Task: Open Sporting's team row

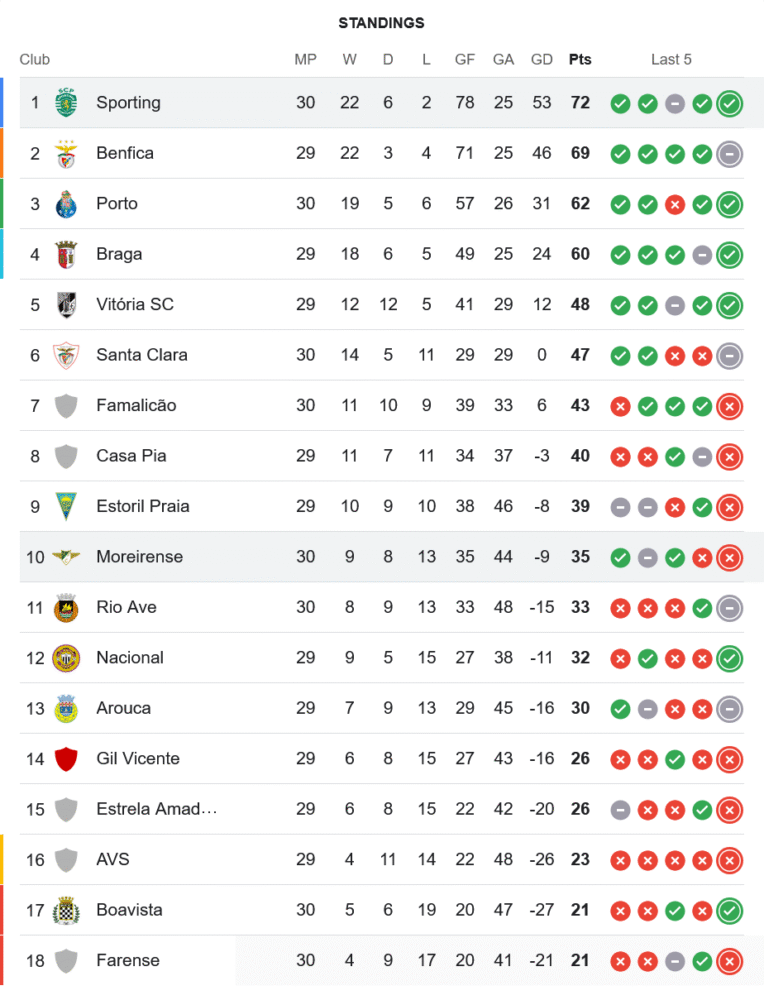Action: tap(128, 103)
